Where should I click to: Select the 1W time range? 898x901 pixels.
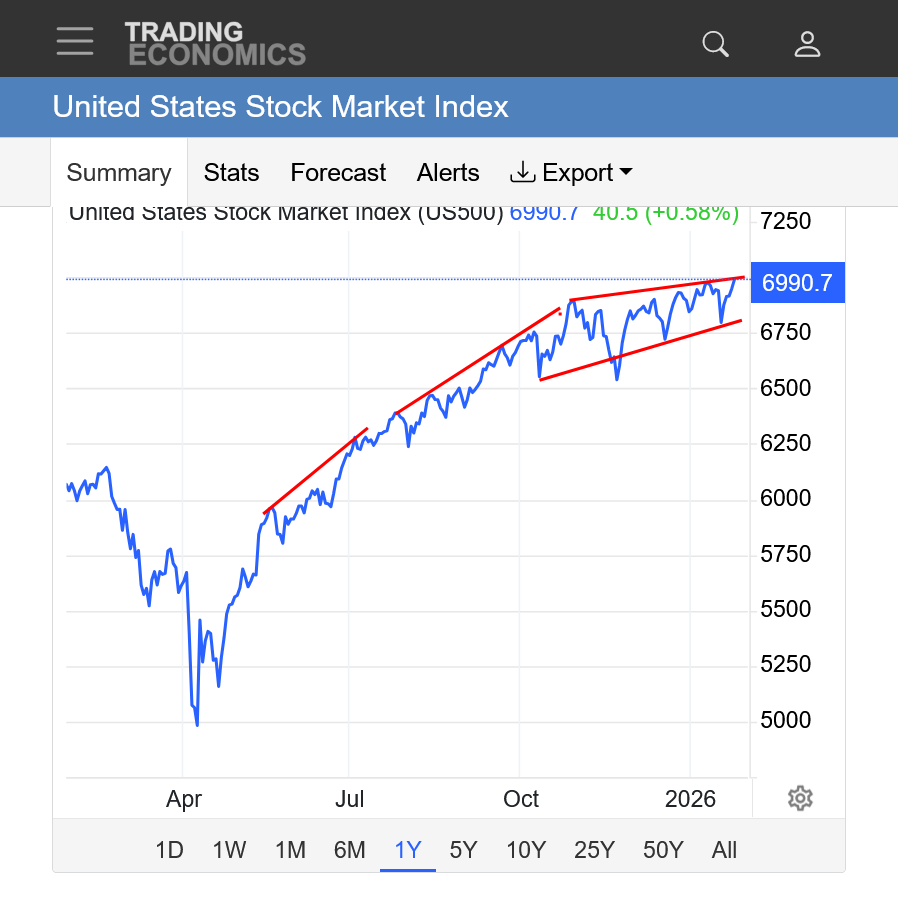[x=229, y=850]
